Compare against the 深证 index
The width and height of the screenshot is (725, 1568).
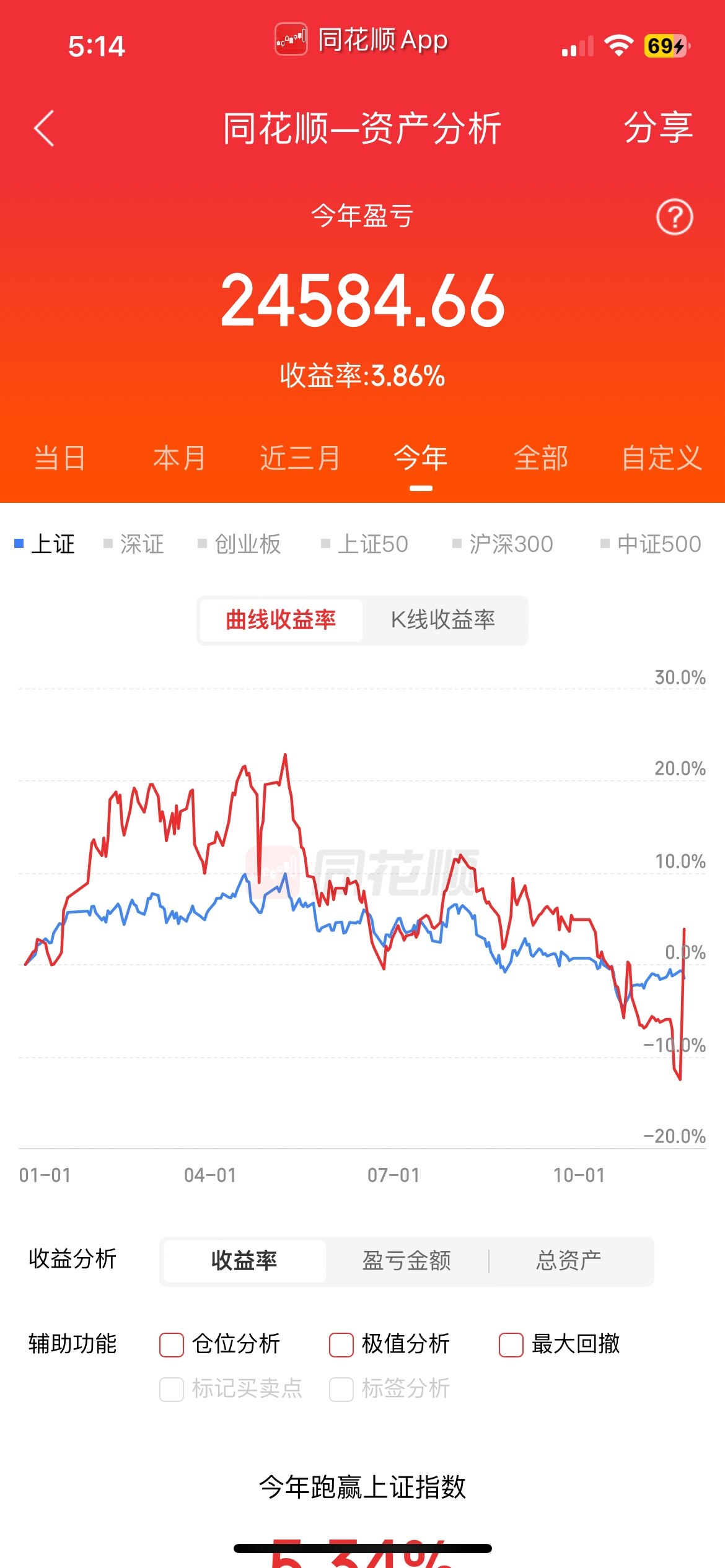(x=134, y=544)
